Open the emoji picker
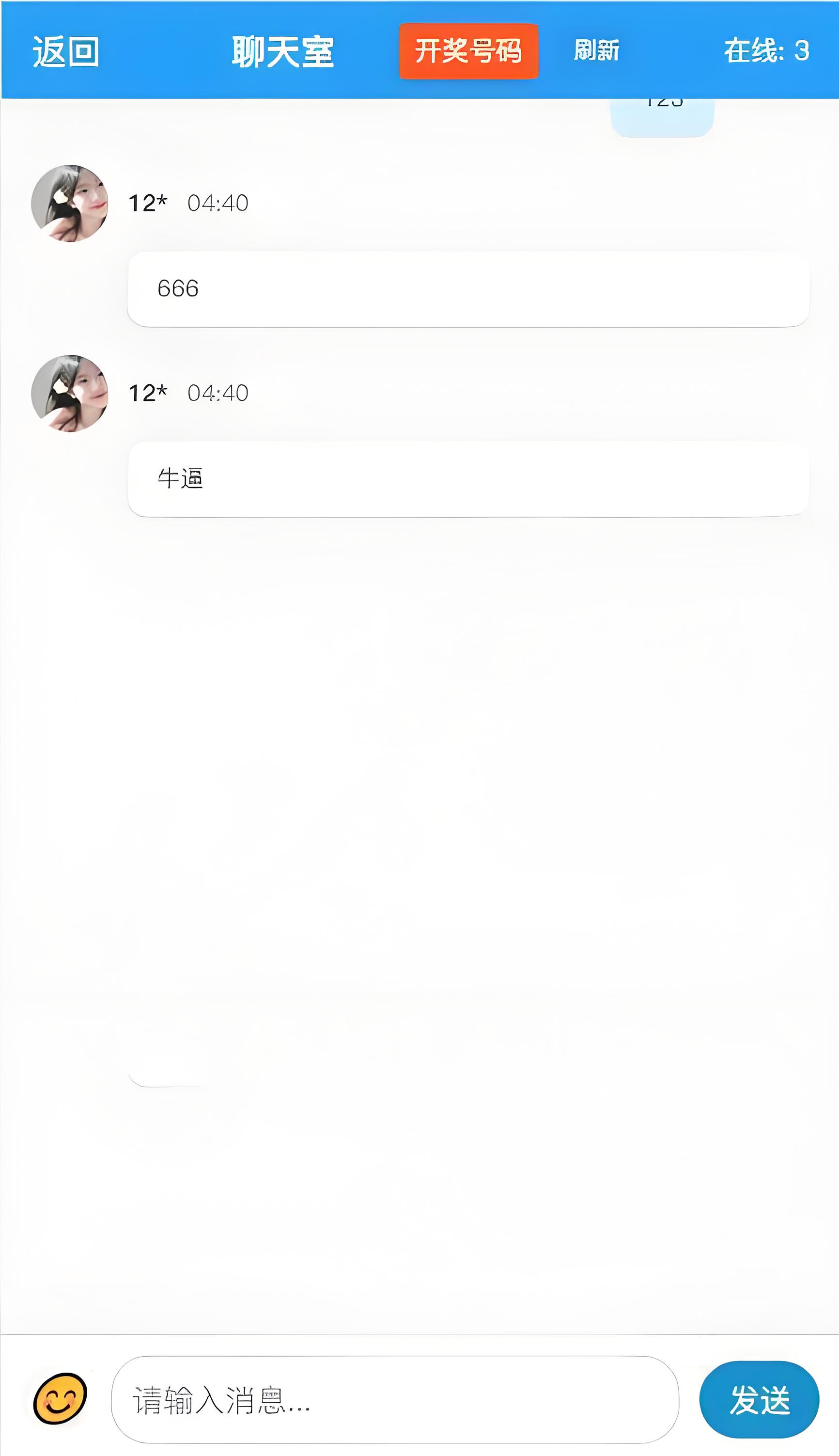The image size is (839, 1456). pyautogui.click(x=60, y=1399)
